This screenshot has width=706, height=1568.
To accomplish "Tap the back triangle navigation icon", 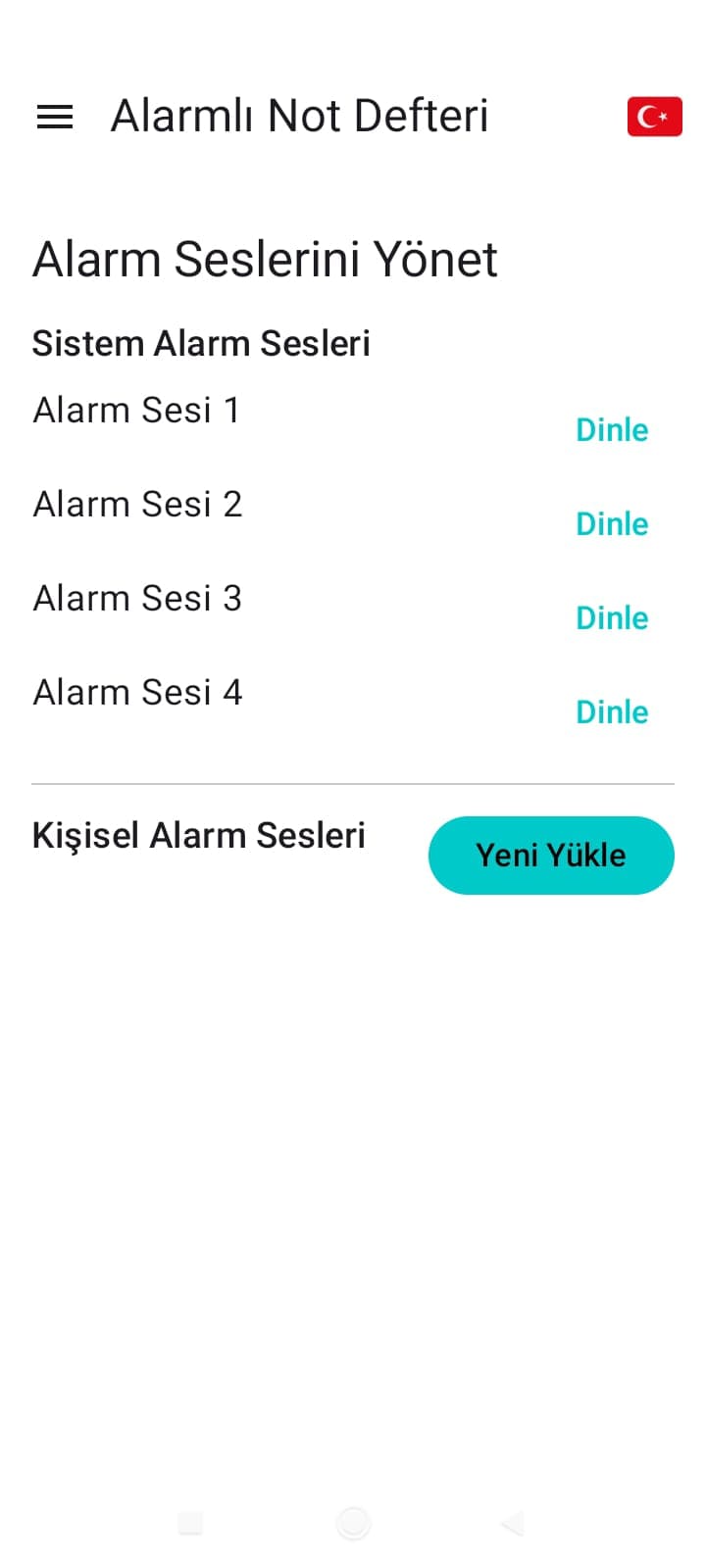I will pos(510,1523).
